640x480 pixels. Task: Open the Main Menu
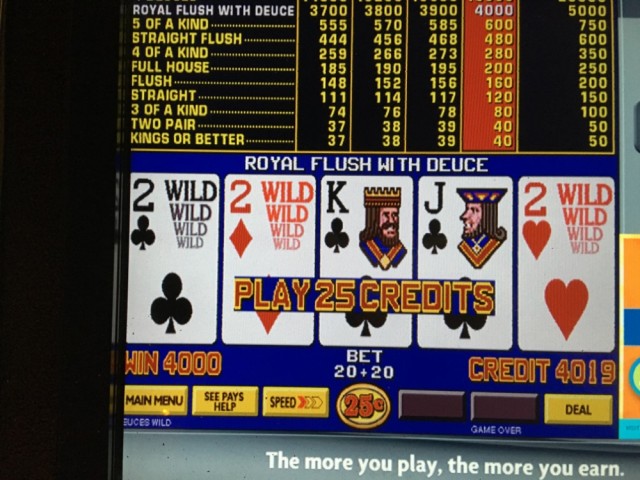[155, 401]
